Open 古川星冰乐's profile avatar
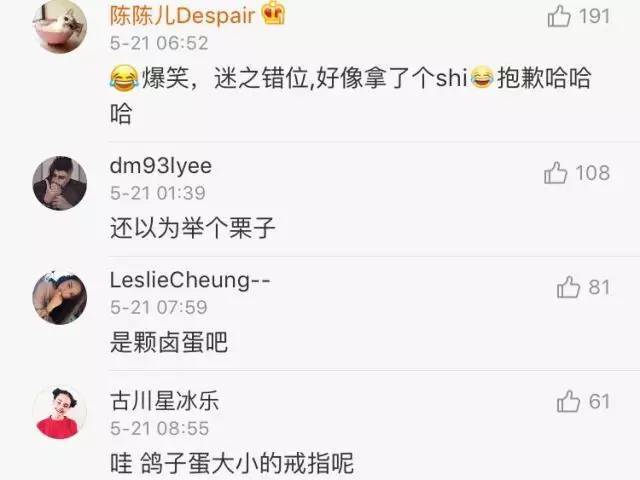 point(59,411)
